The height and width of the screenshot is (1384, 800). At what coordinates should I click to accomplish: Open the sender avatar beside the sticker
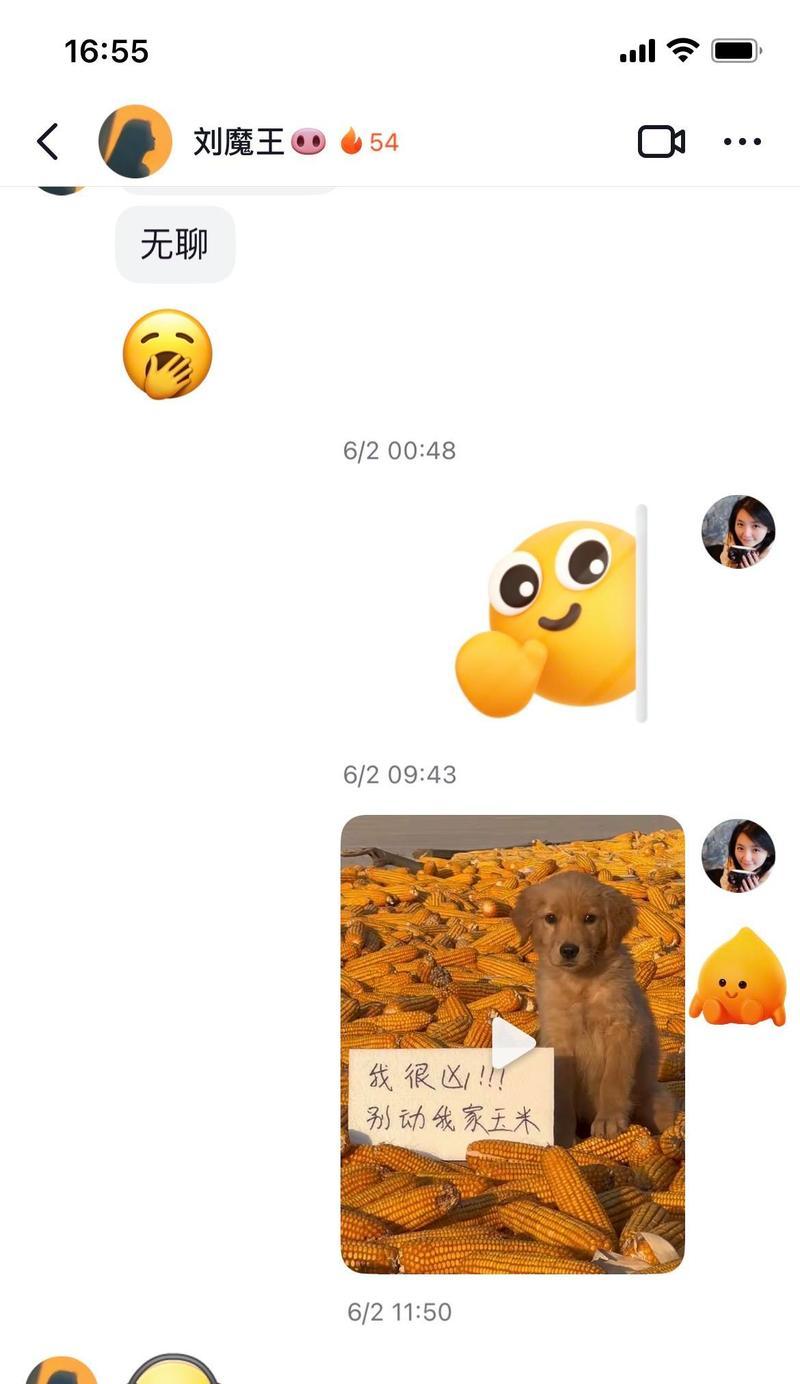tap(738, 532)
